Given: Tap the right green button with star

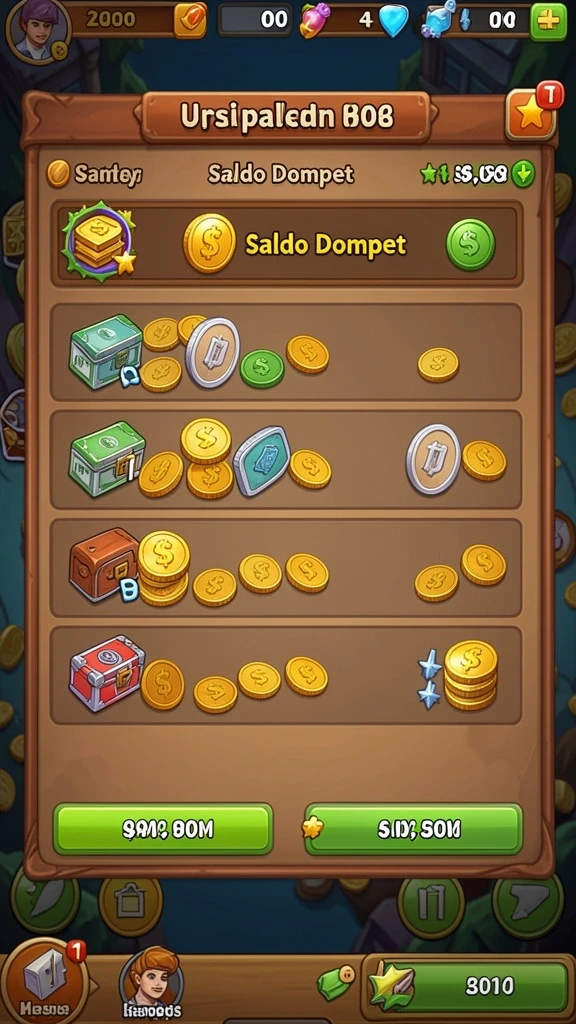Looking at the screenshot, I should point(413,829).
